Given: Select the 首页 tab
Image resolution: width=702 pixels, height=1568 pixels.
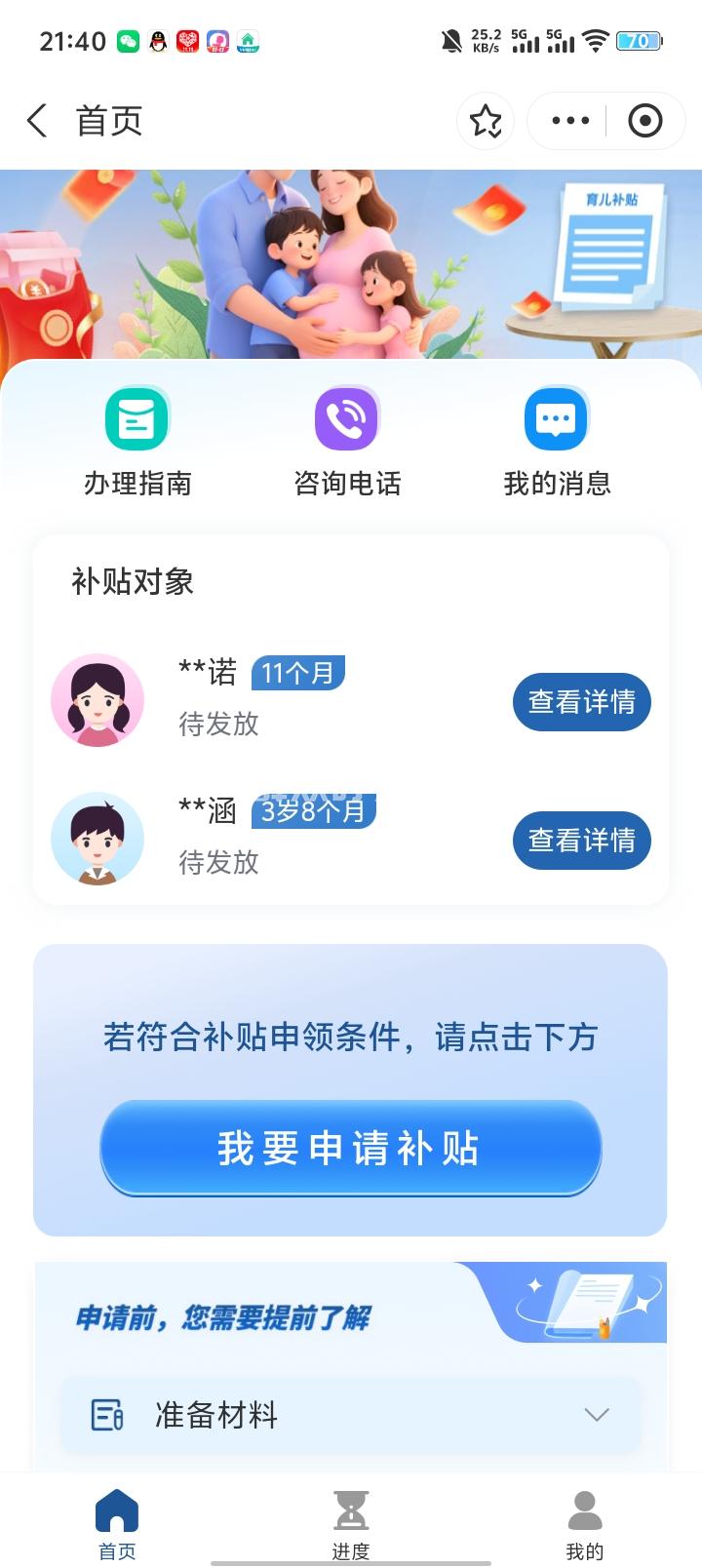Looking at the screenshot, I should coord(117,1524).
